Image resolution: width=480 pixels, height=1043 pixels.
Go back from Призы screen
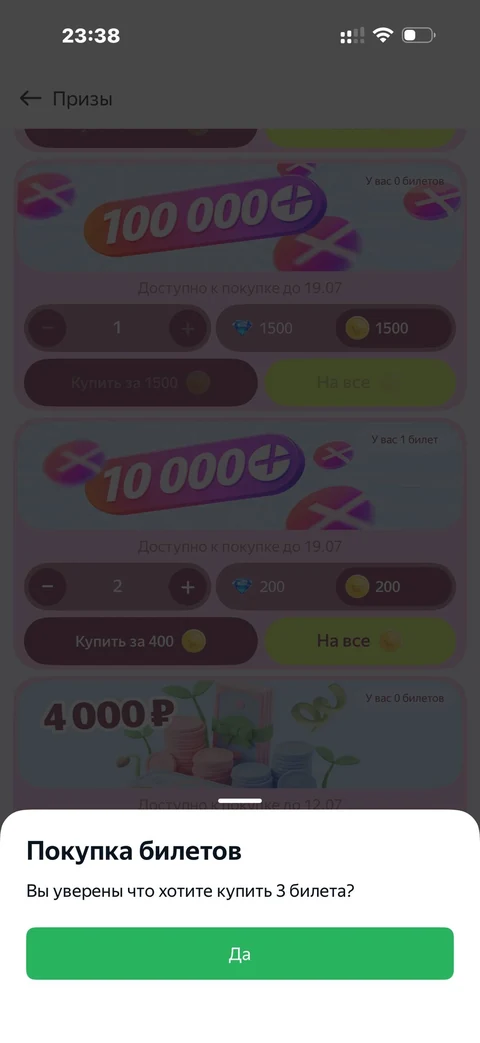pyautogui.click(x=31, y=99)
